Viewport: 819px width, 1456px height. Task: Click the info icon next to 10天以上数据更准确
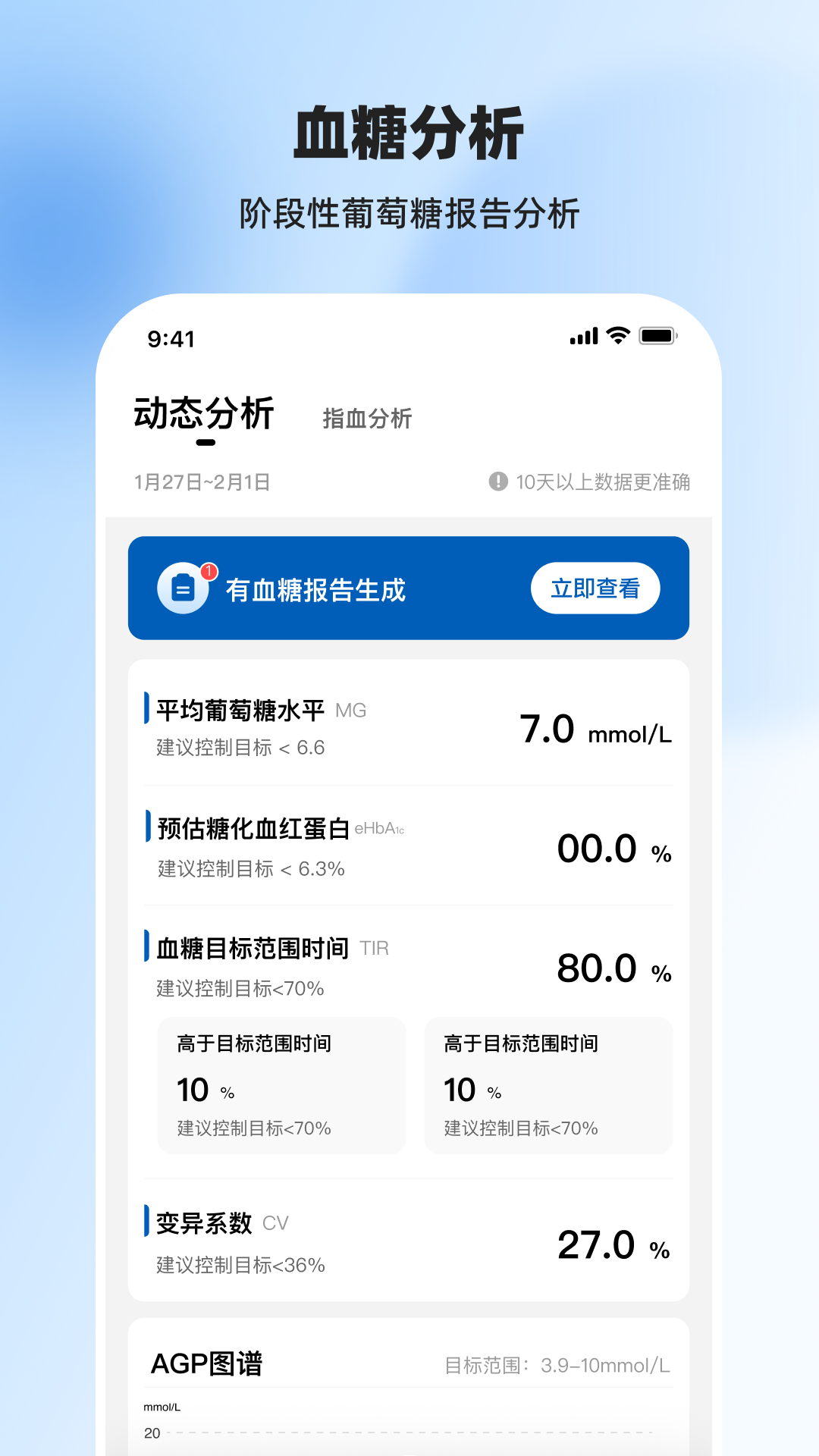coord(497,480)
